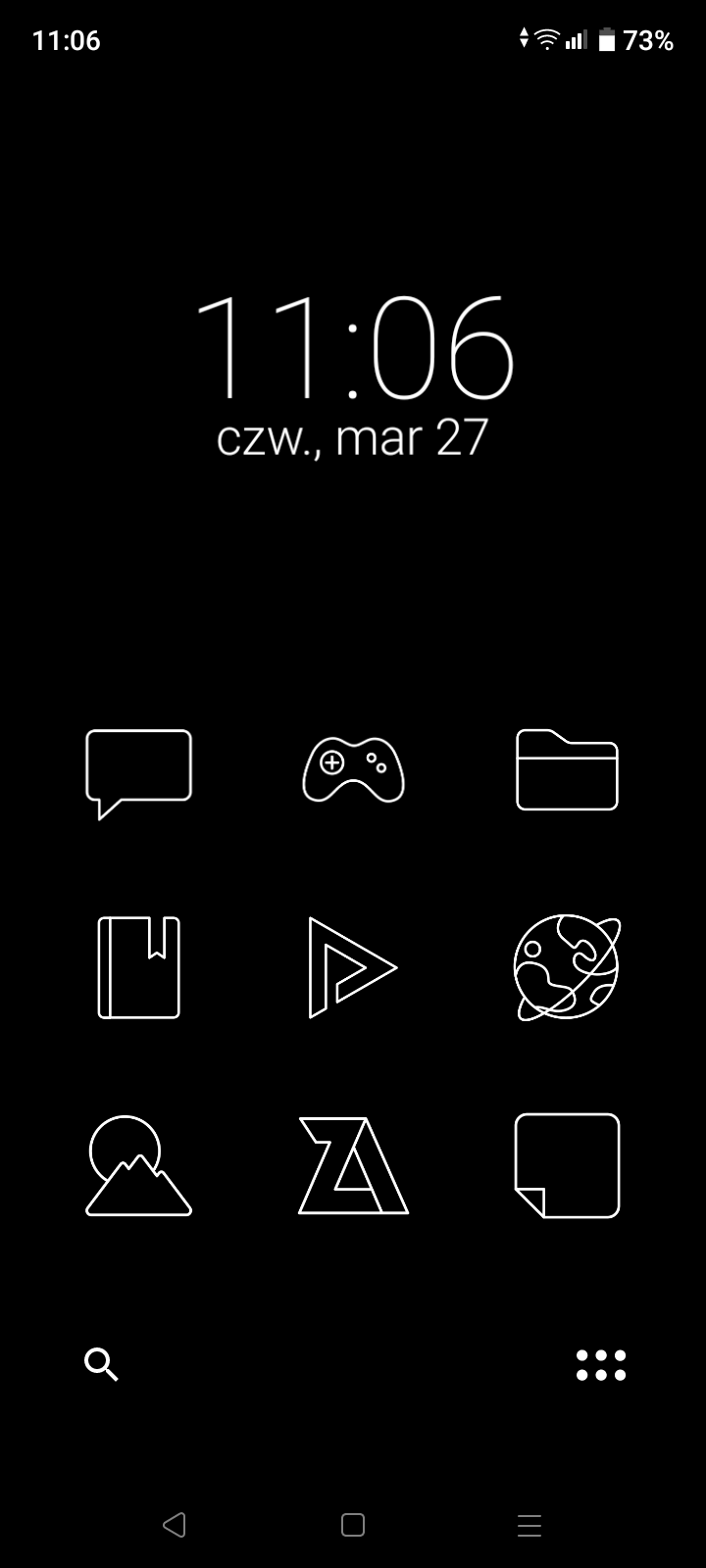The image size is (706, 1568).
Task: Launch the angular letter A app
Action: [x=353, y=1165]
